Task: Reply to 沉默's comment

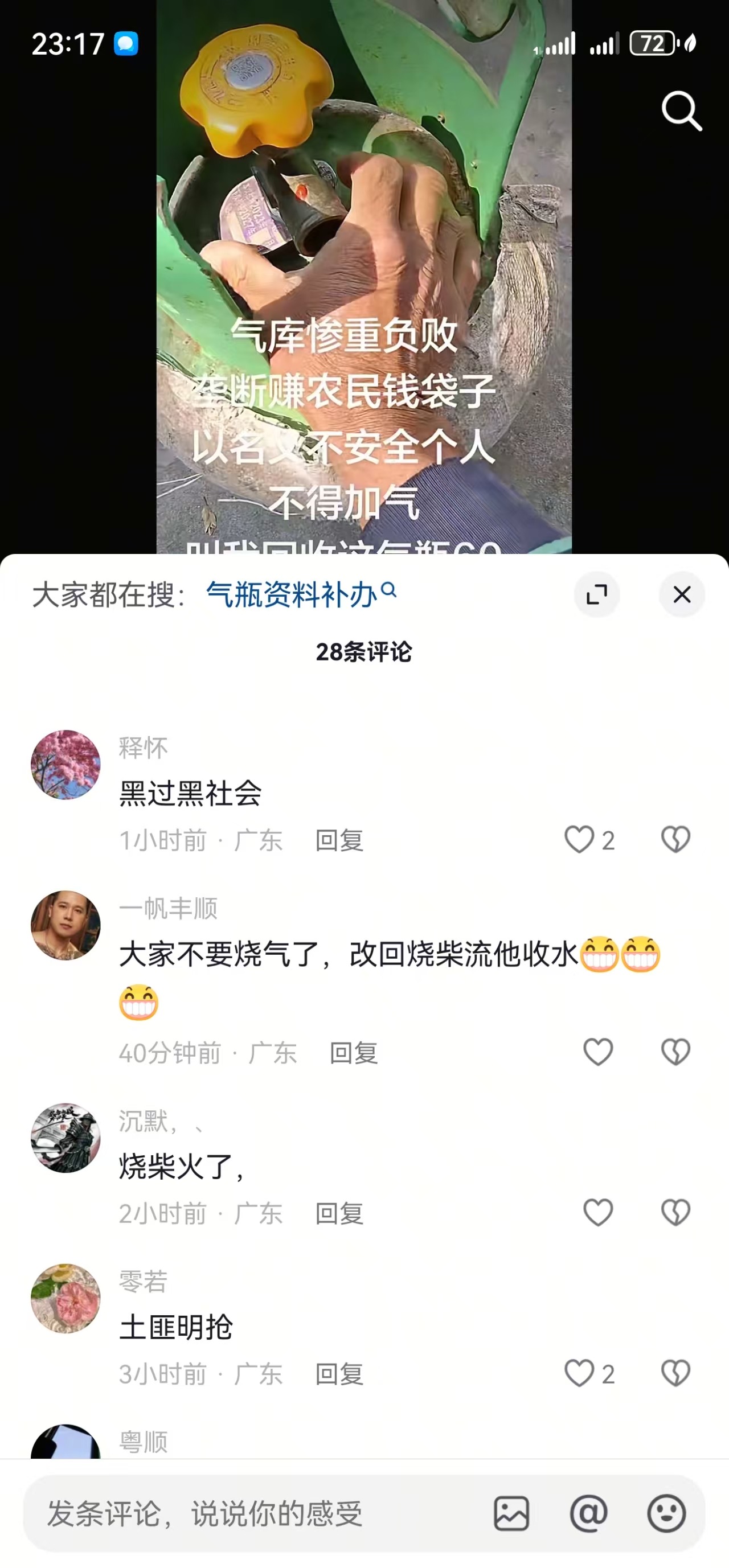Action: click(339, 1214)
